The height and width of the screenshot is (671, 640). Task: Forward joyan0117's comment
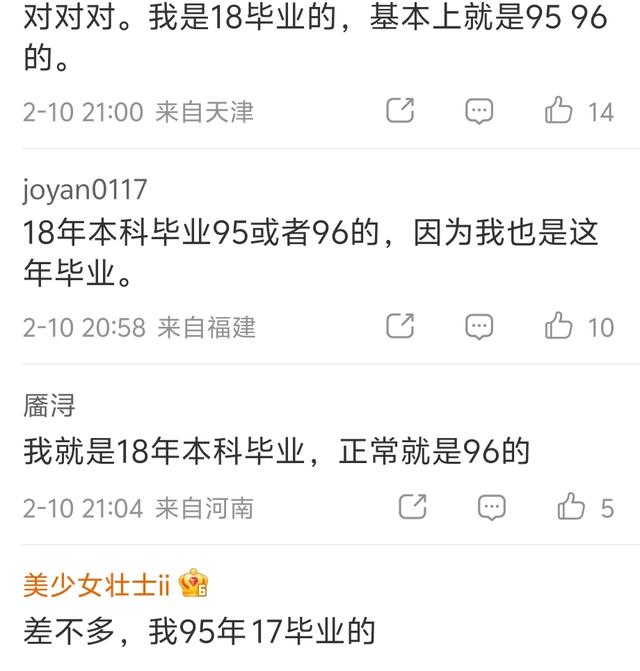400,326
